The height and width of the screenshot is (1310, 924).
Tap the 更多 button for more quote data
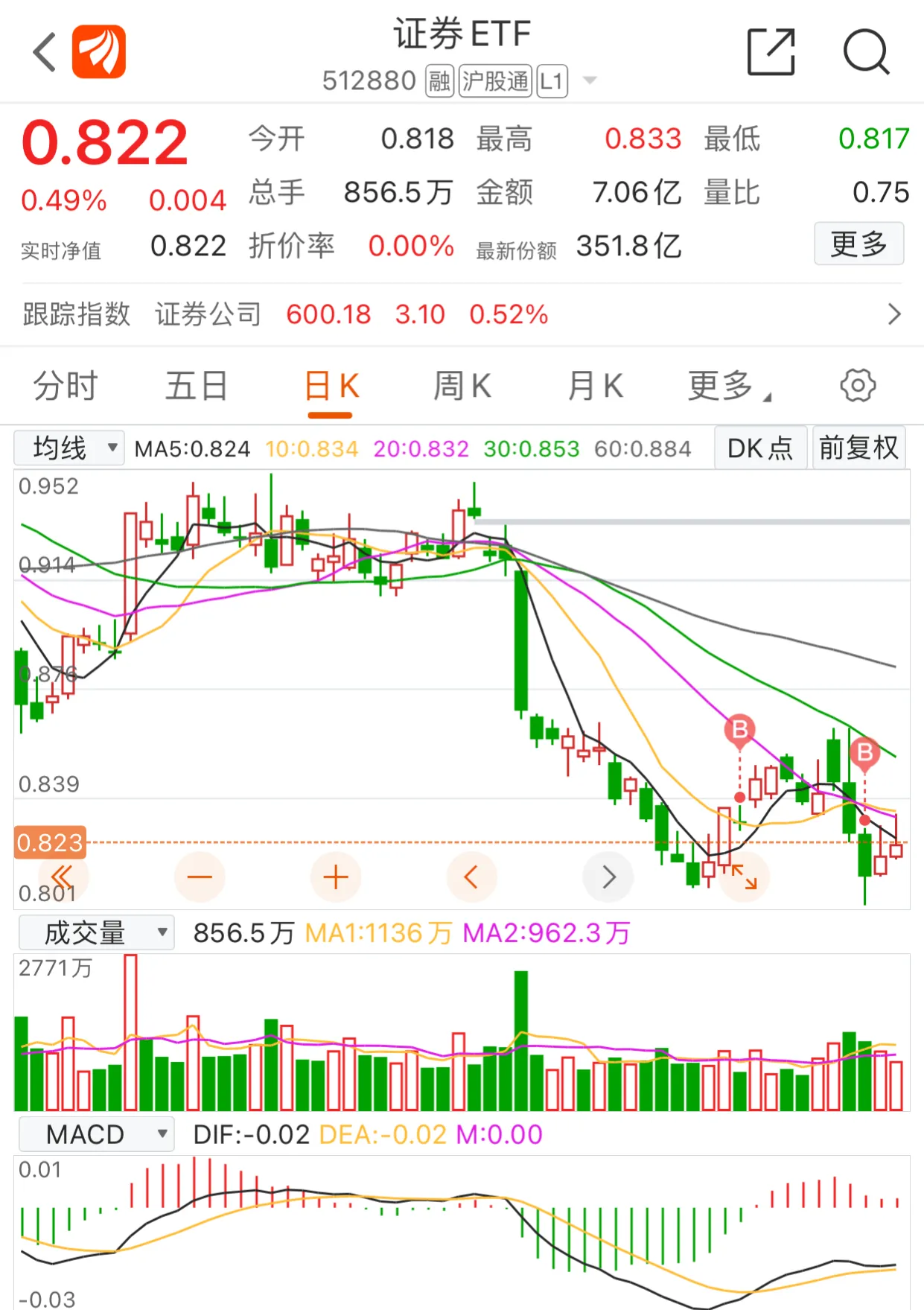[858, 244]
